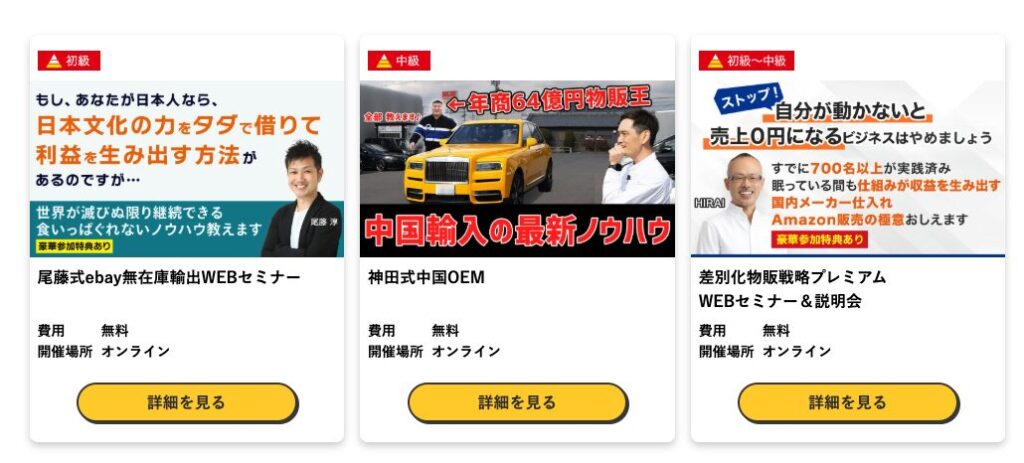Open details button for 神田式中国OEM
This screenshot has height=463, width=1024.
pyautogui.click(x=517, y=403)
